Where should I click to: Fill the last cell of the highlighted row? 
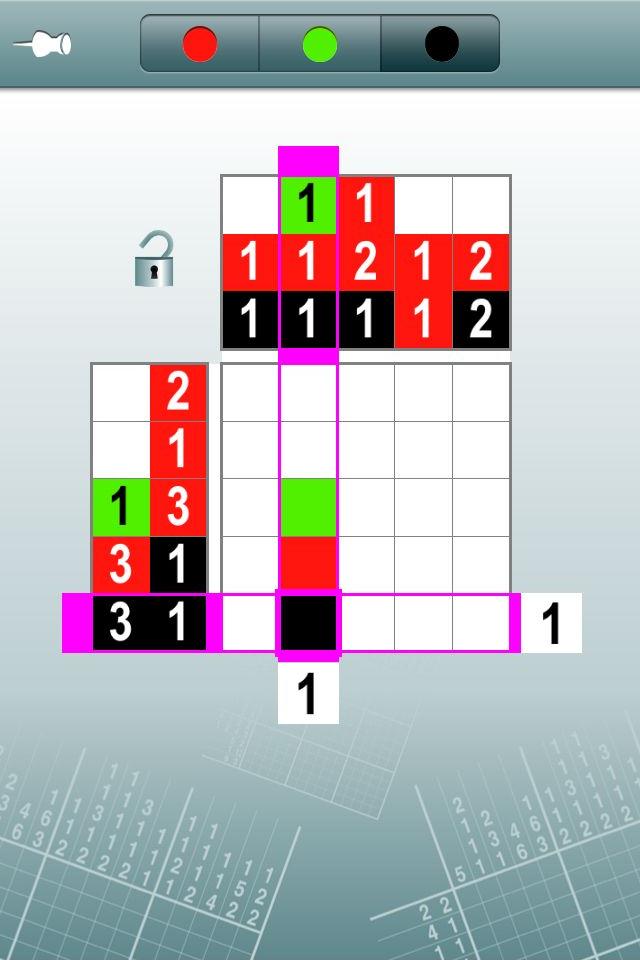tap(482, 623)
